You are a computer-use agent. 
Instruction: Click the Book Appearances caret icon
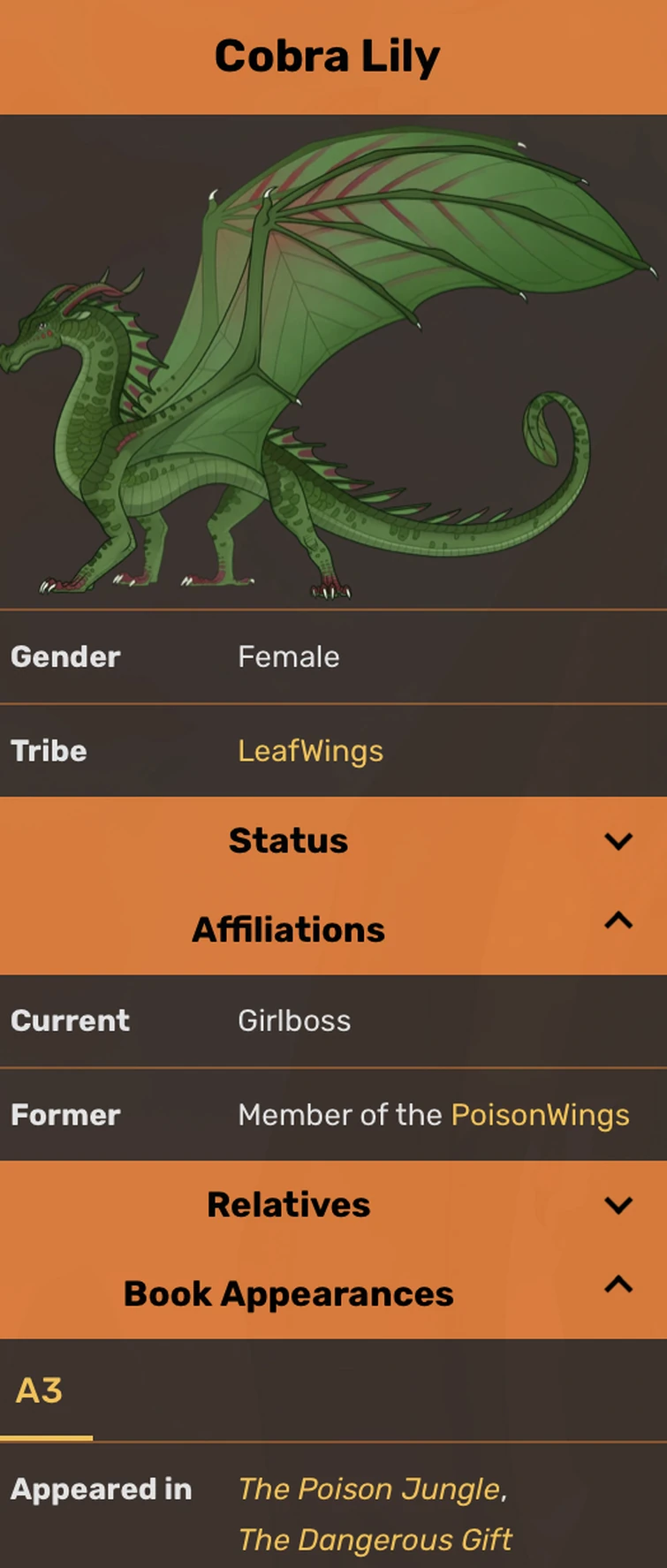(x=619, y=1287)
